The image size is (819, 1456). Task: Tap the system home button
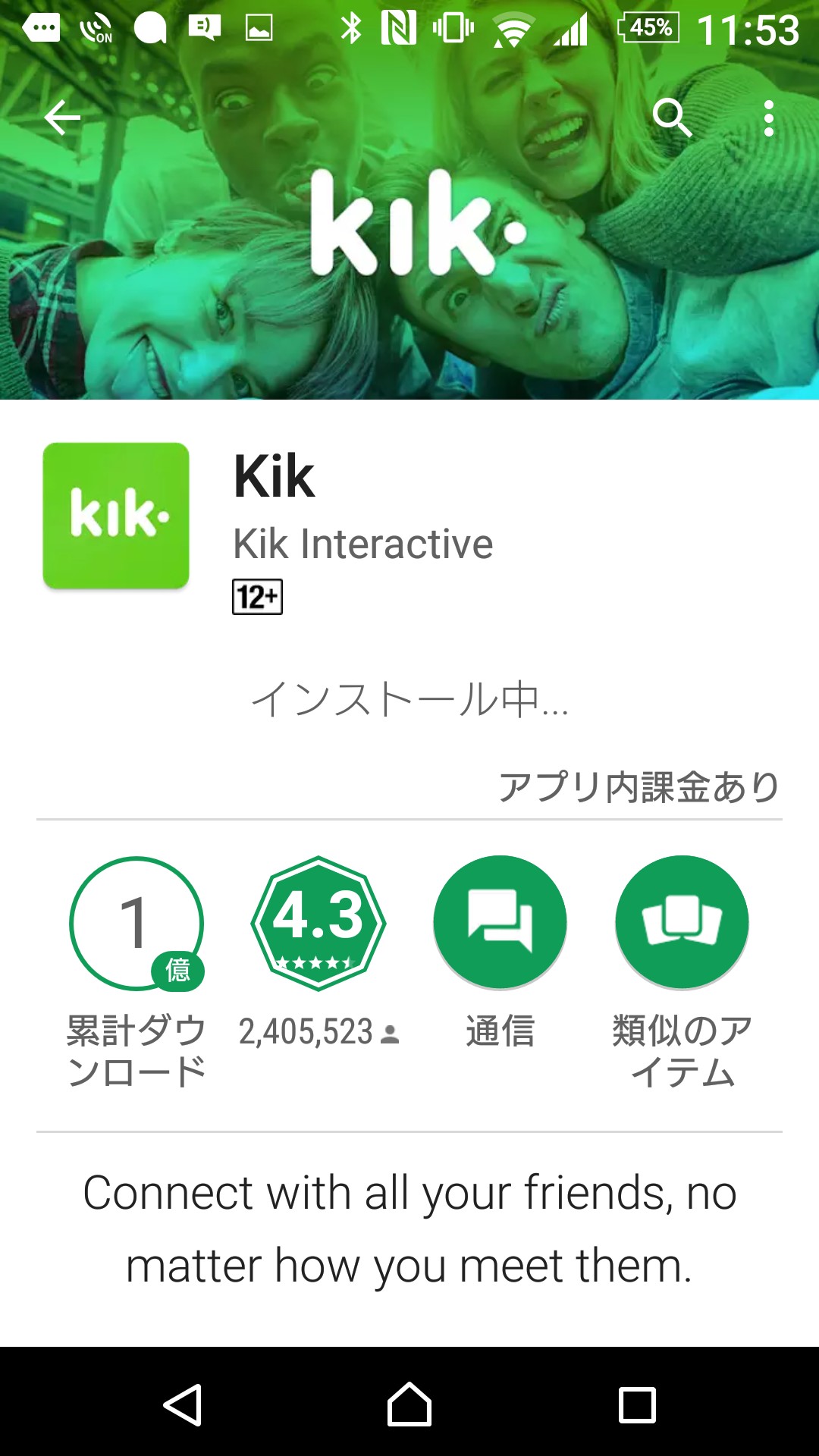point(409,1404)
